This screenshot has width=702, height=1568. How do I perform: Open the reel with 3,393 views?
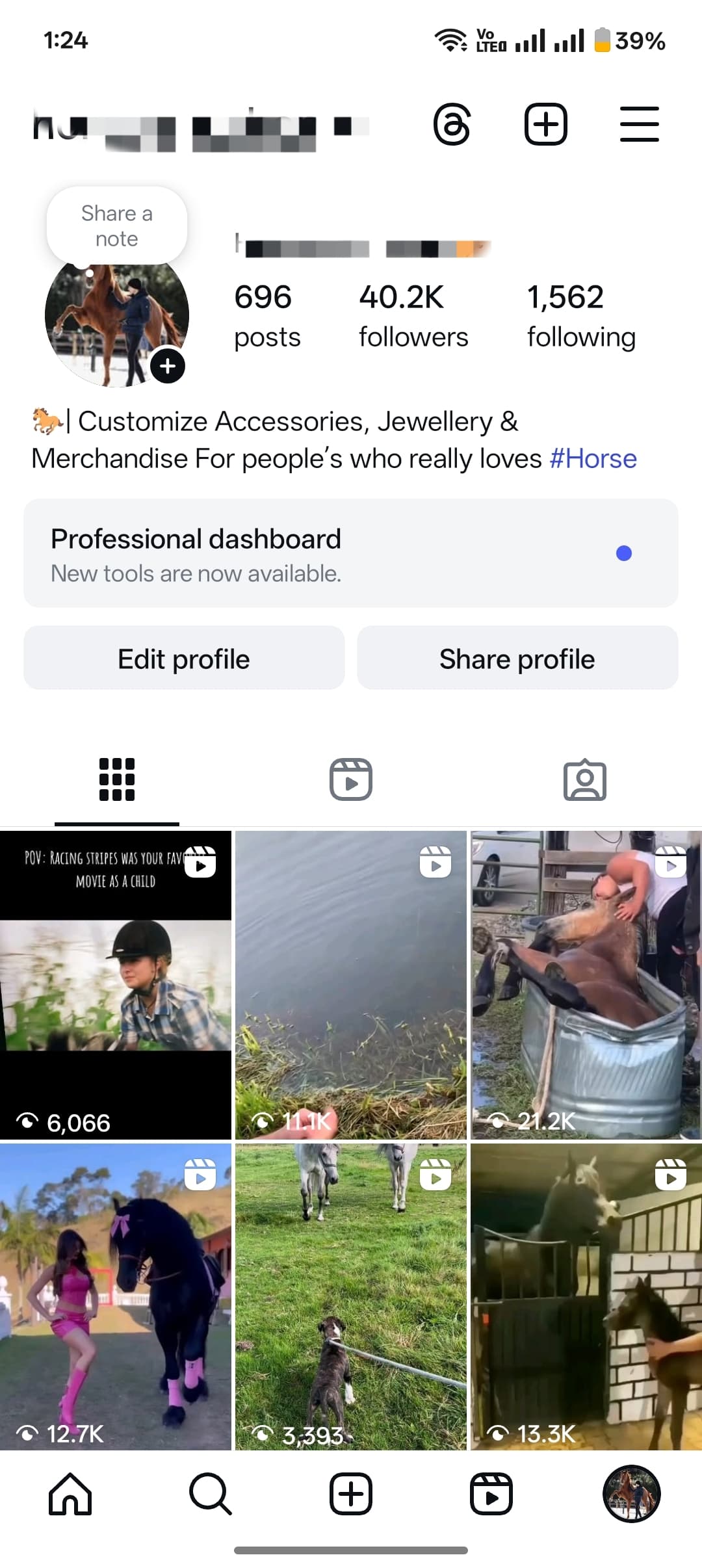tap(351, 1297)
